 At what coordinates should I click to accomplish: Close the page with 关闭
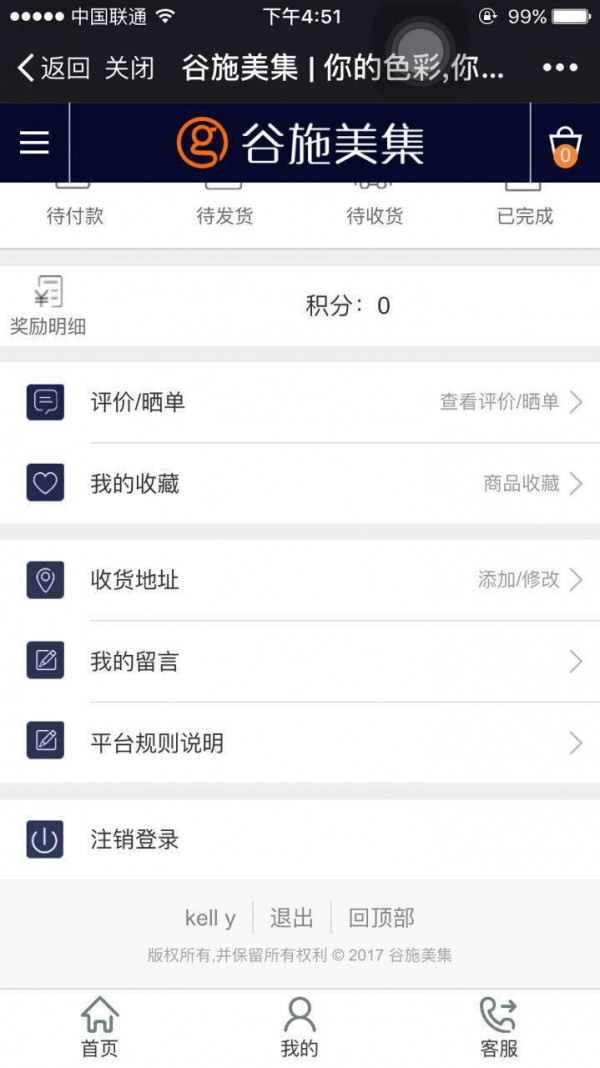coord(130,68)
